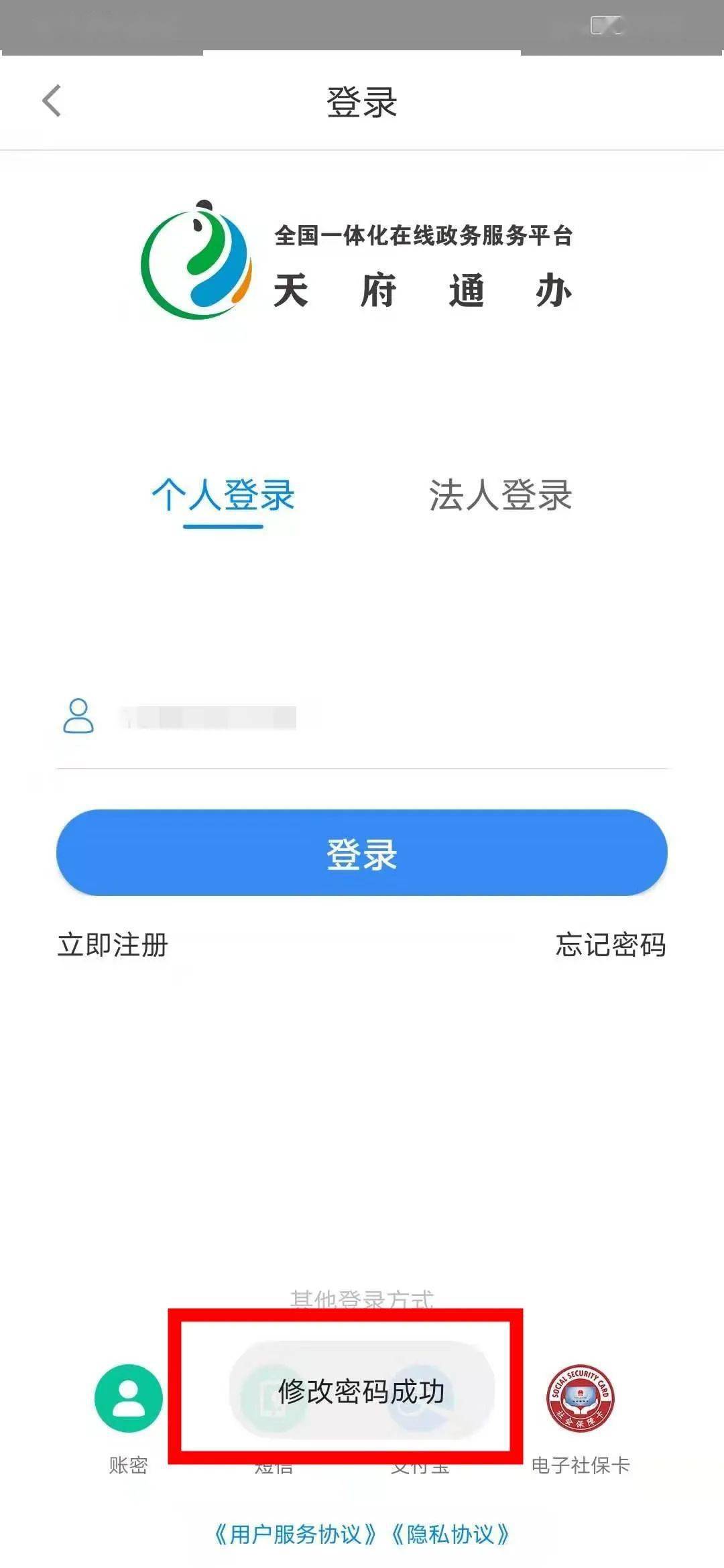
Task: Open the 用户服务协议 link
Action: click(295, 1534)
